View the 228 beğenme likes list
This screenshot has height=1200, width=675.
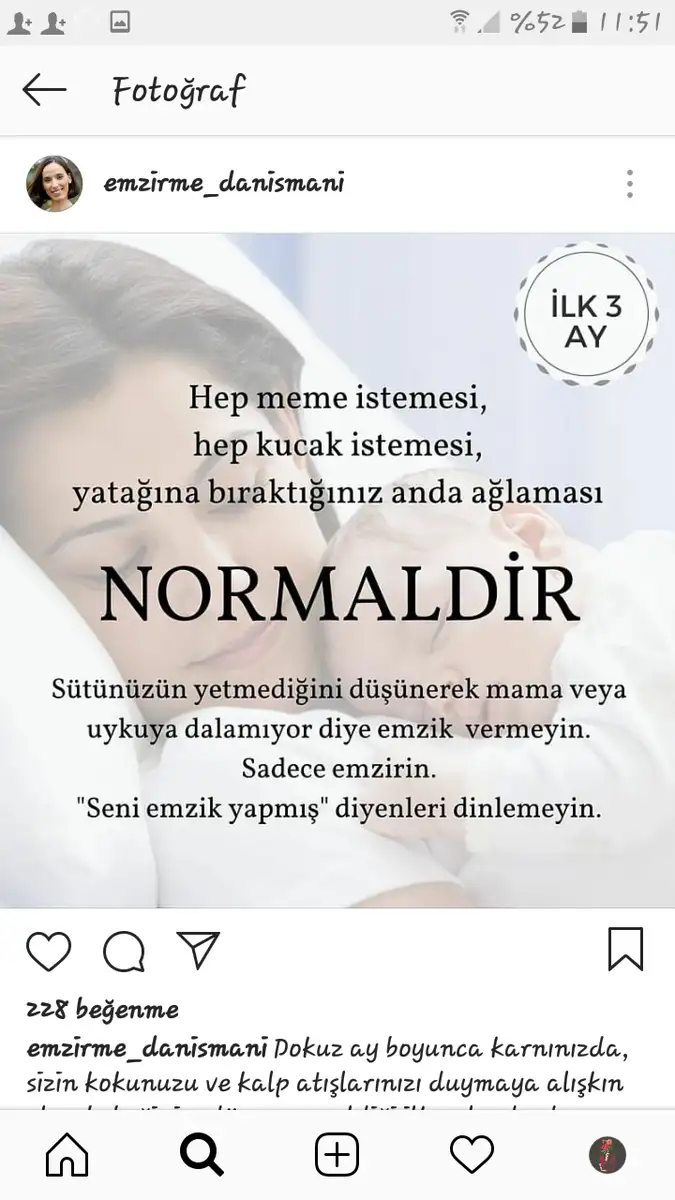[x=102, y=1010]
